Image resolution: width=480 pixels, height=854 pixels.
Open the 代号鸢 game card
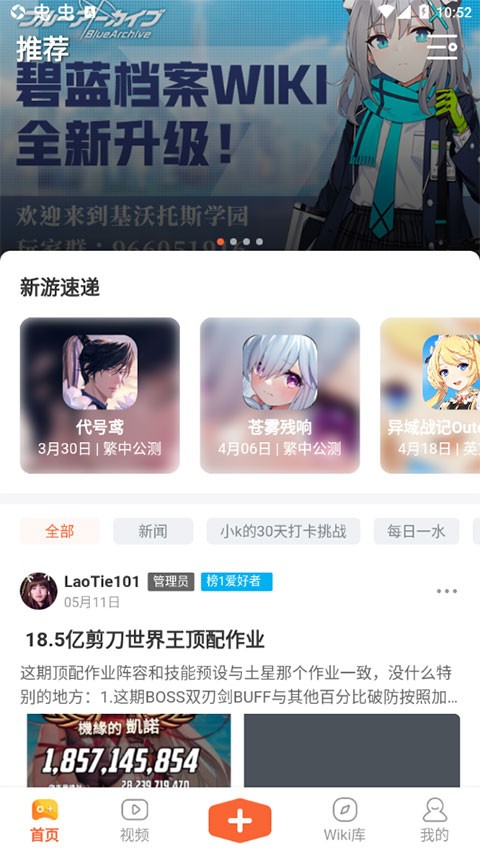point(100,395)
